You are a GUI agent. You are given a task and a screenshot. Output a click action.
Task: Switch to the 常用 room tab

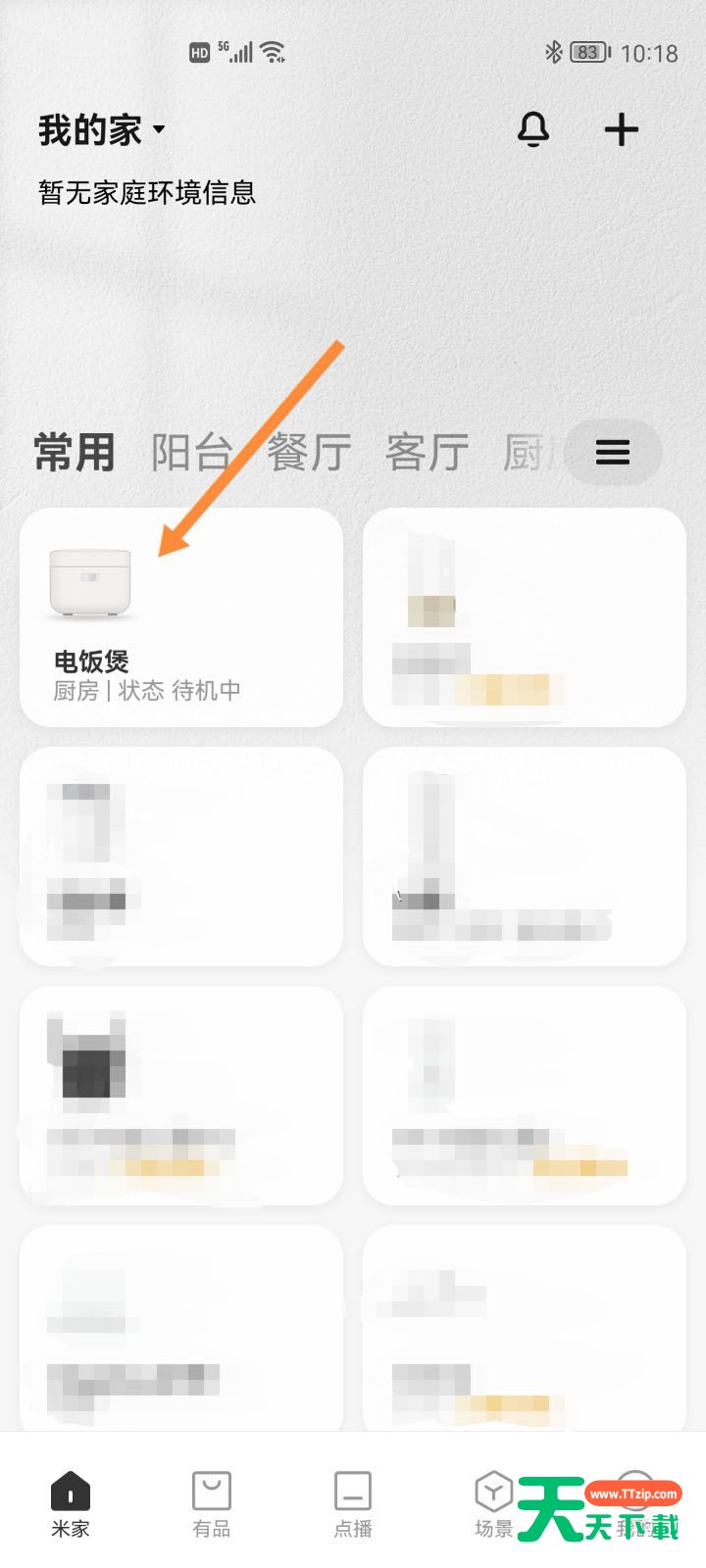(75, 453)
